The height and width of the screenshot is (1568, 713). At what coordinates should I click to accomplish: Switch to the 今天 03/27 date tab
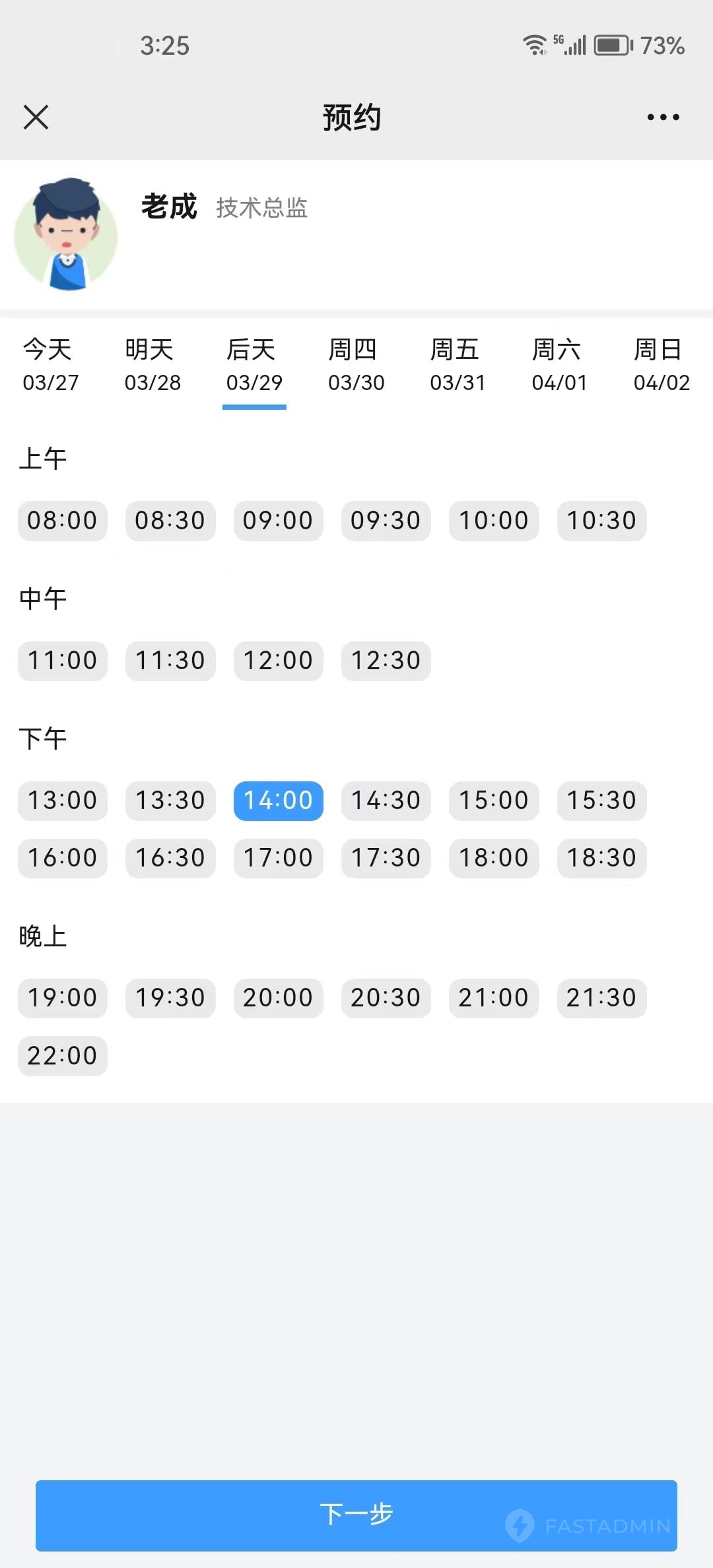[51, 365]
